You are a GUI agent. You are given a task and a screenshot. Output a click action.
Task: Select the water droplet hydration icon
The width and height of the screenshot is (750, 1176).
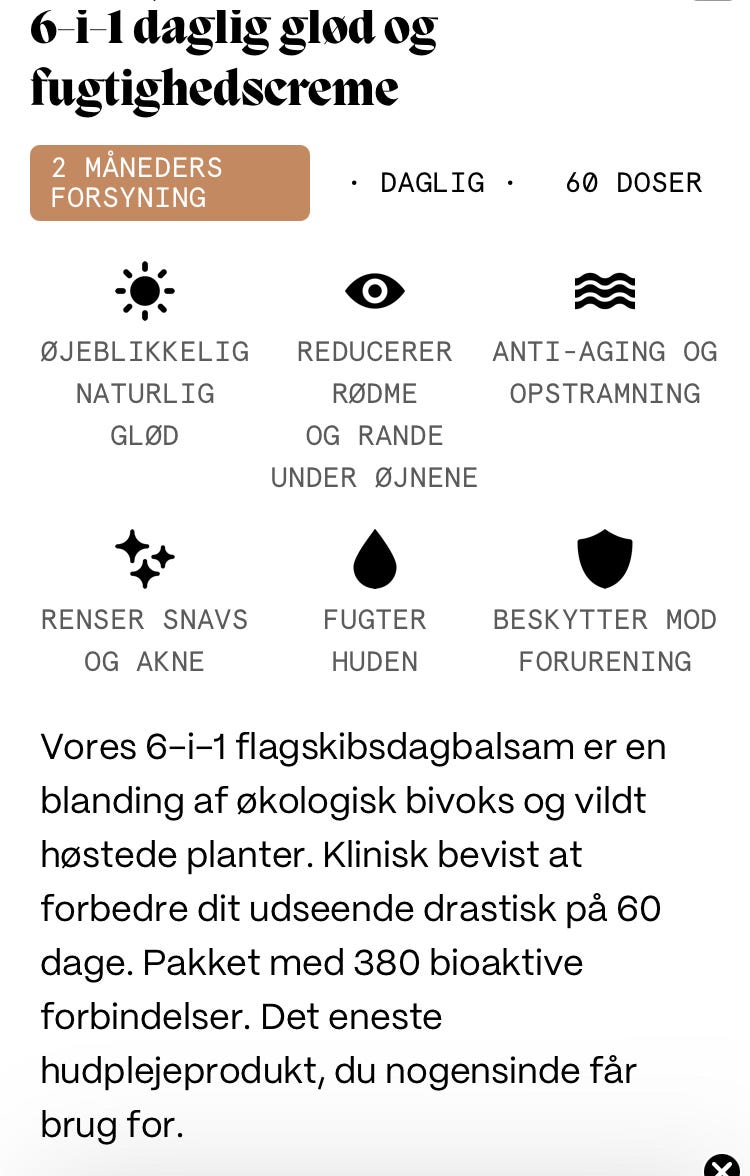[x=375, y=558]
